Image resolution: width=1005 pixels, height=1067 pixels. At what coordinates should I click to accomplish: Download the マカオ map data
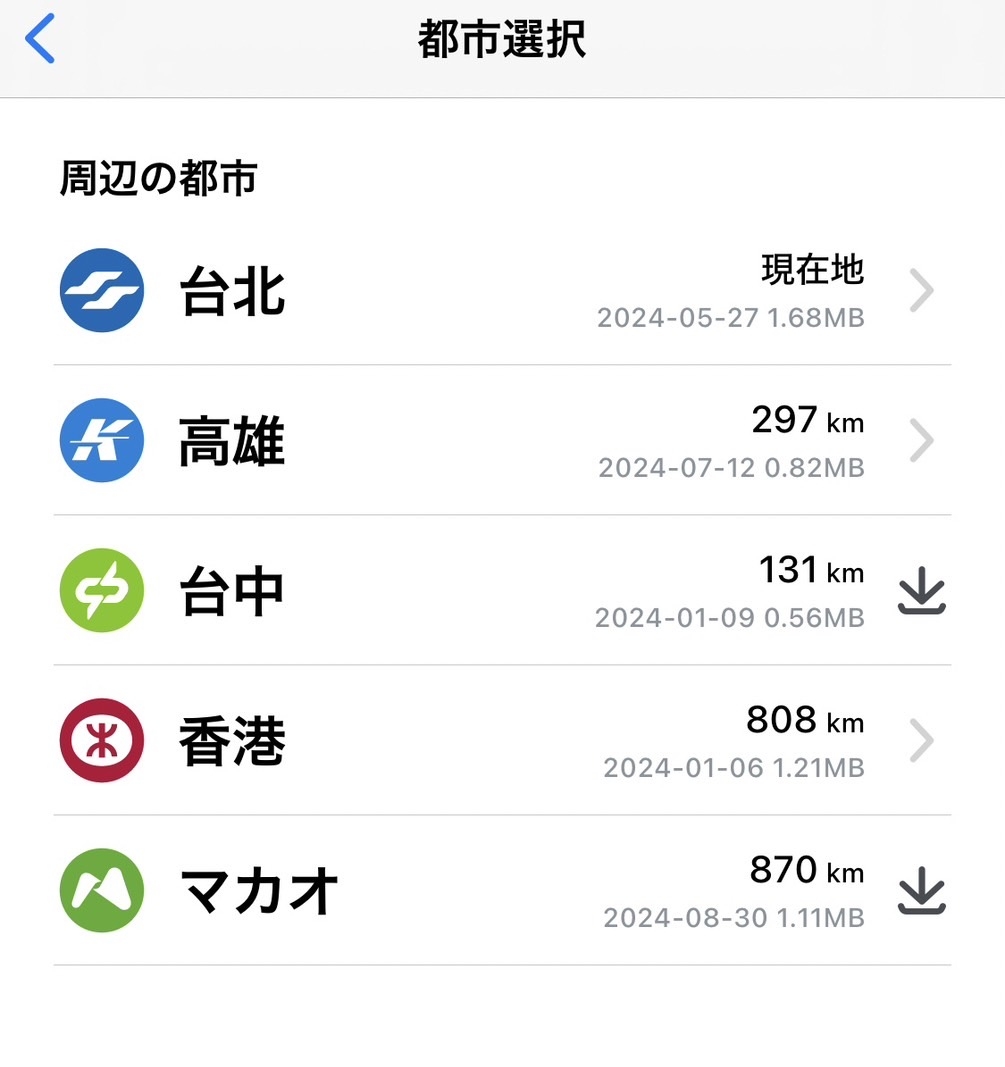pyautogui.click(x=921, y=891)
